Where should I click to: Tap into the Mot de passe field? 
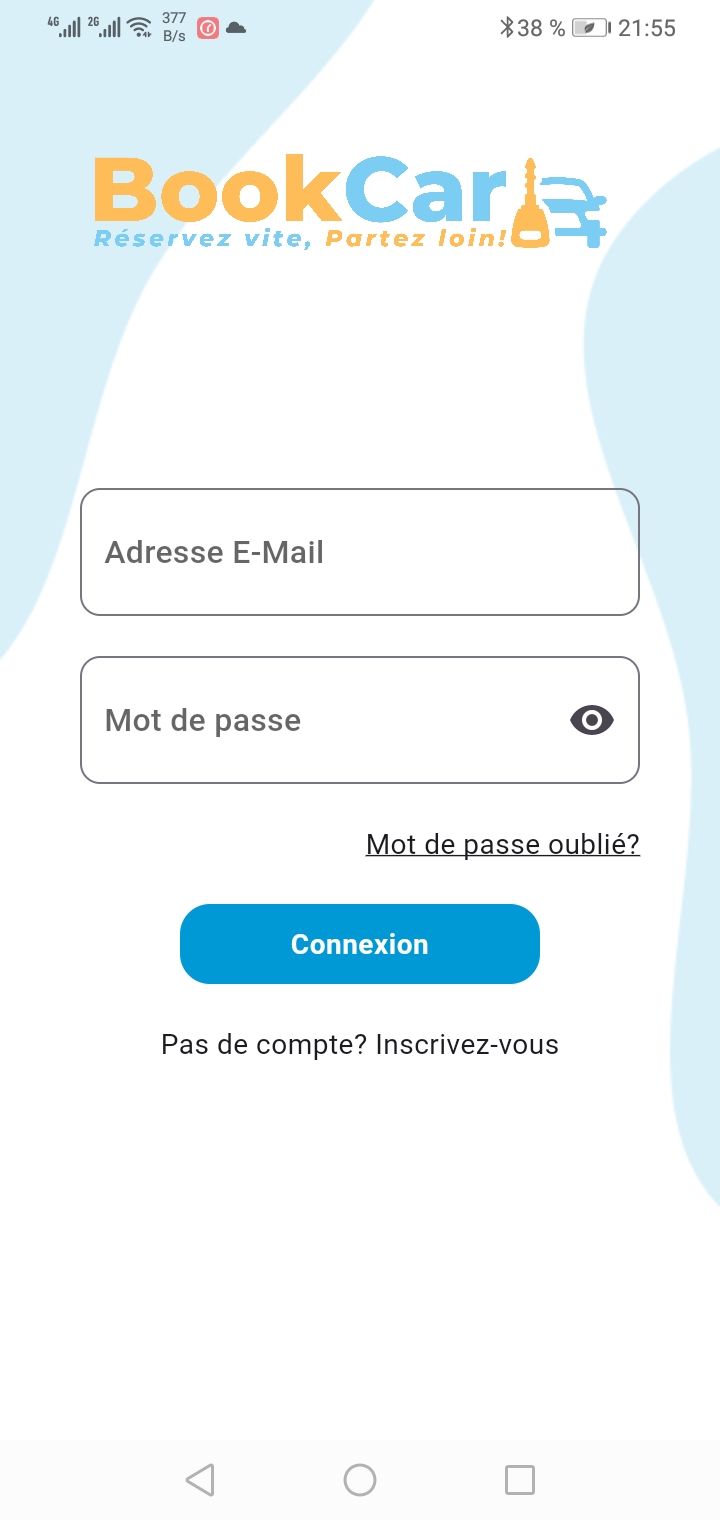point(360,720)
